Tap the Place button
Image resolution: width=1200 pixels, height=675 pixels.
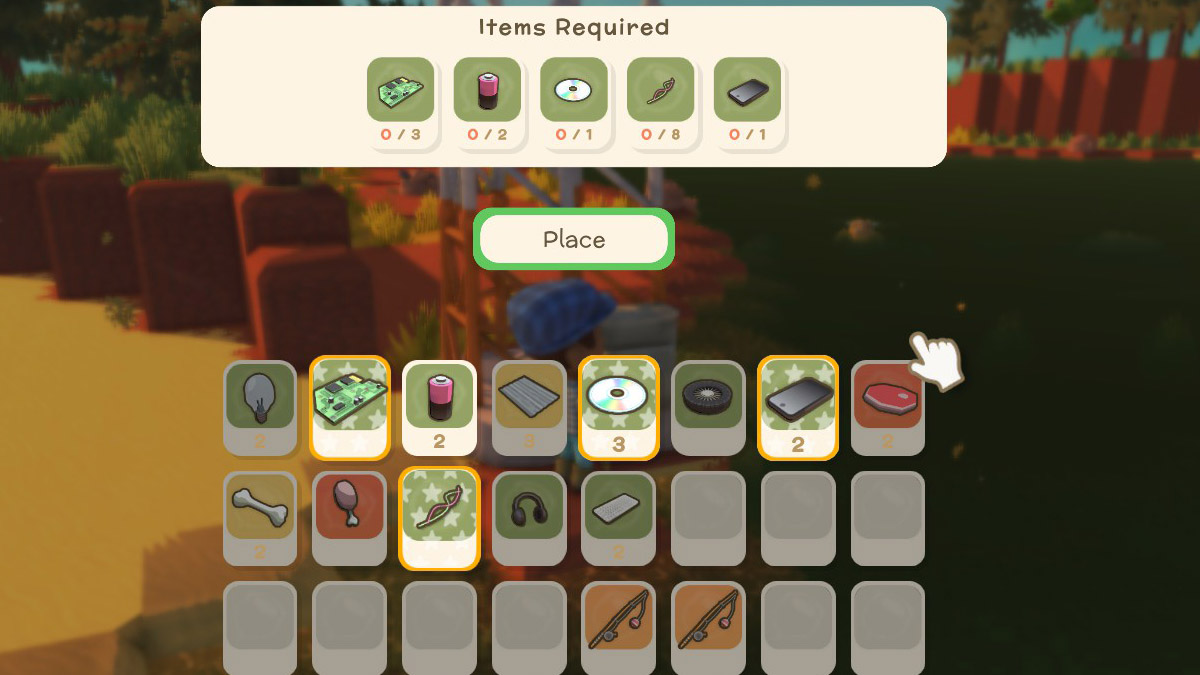[x=573, y=240]
